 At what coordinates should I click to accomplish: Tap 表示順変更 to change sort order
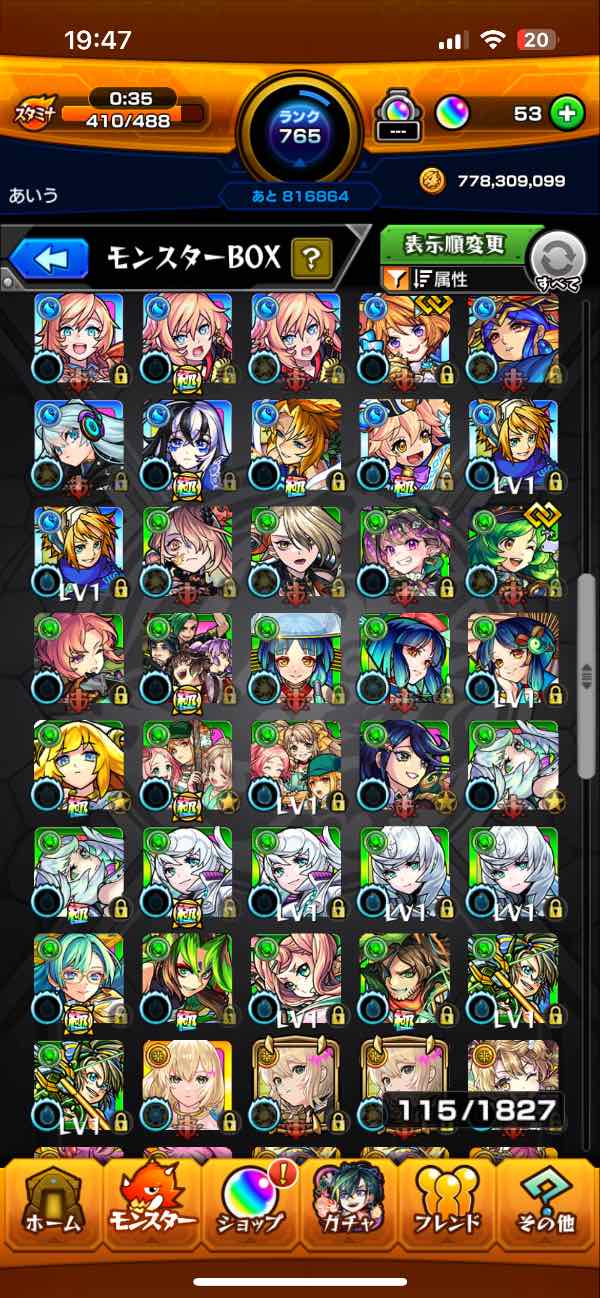point(455,245)
